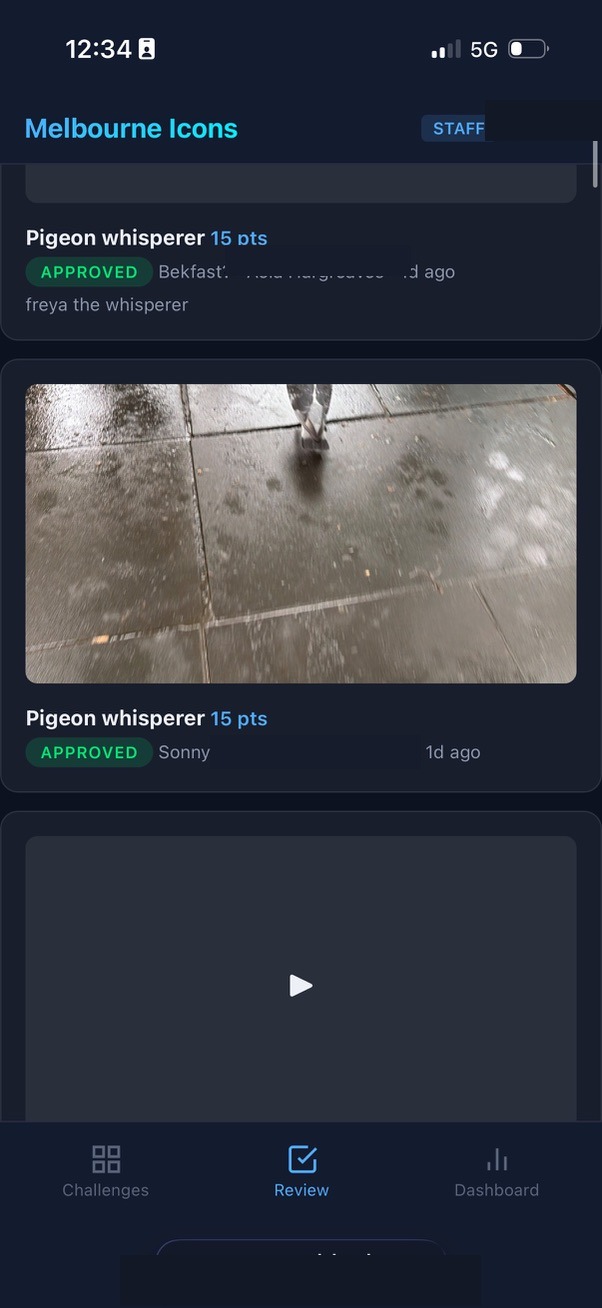Screen dimensions: 602x1308
Task: Play the video in the bottom card
Action: (301, 985)
